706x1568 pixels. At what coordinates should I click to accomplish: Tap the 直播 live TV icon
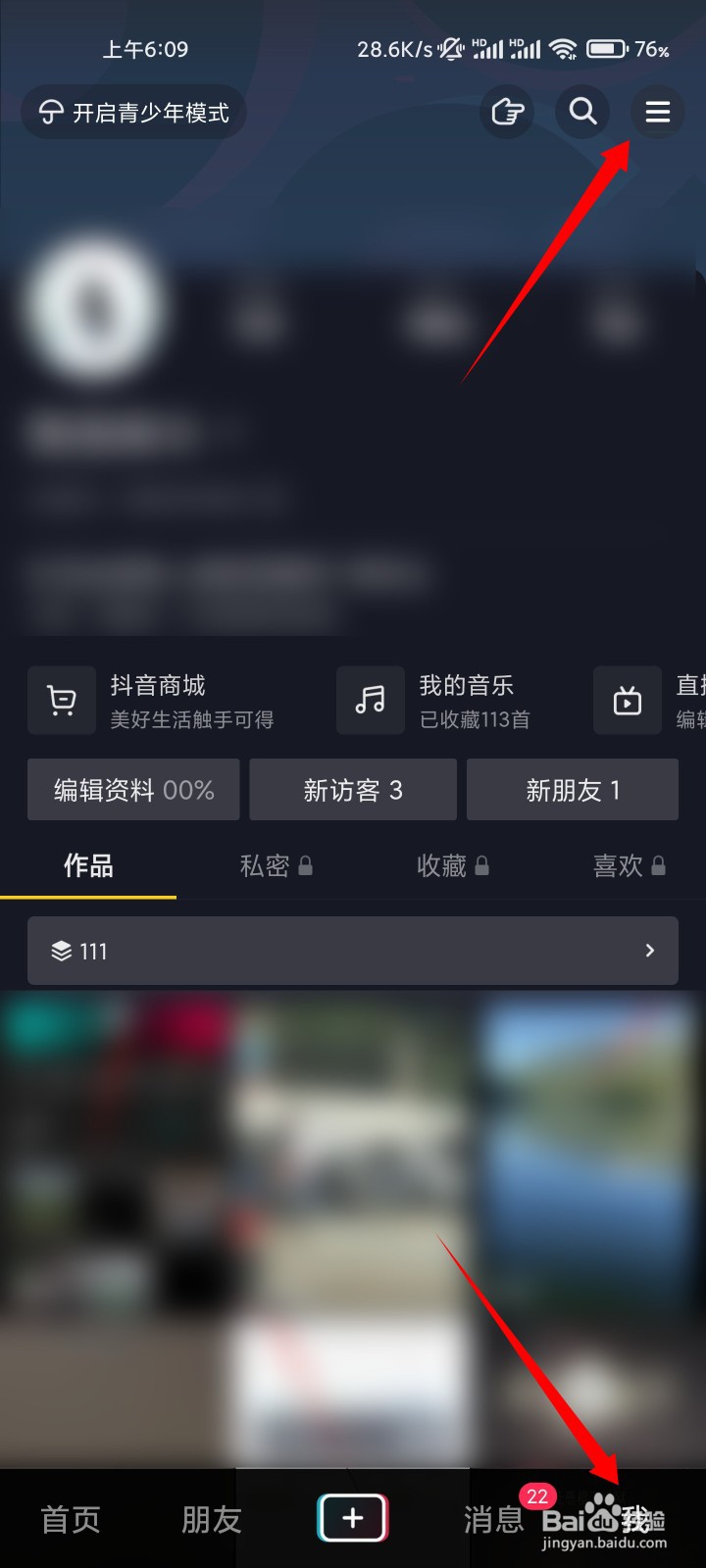click(x=628, y=700)
